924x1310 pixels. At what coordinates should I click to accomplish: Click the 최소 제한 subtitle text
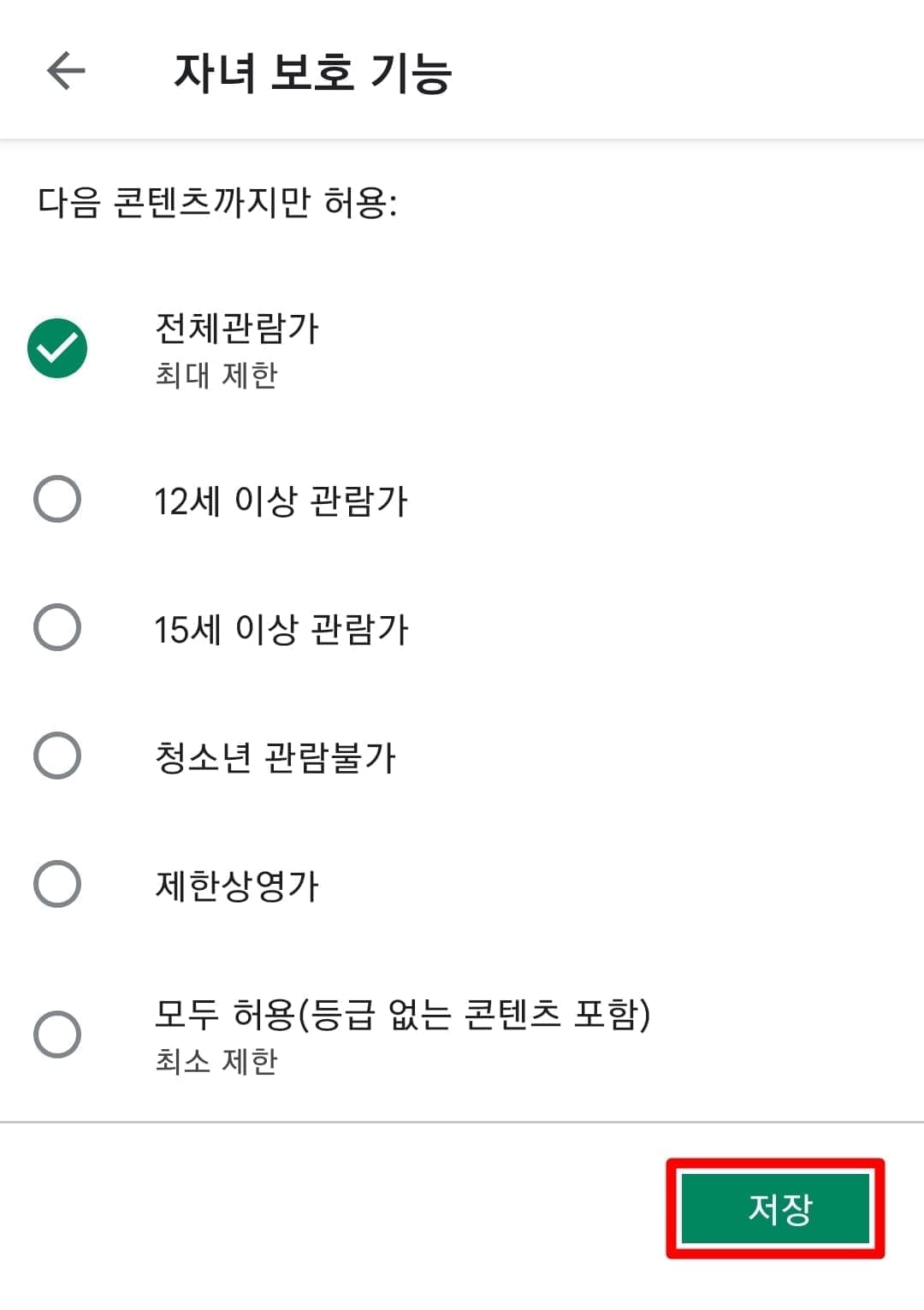pos(216,1063)
